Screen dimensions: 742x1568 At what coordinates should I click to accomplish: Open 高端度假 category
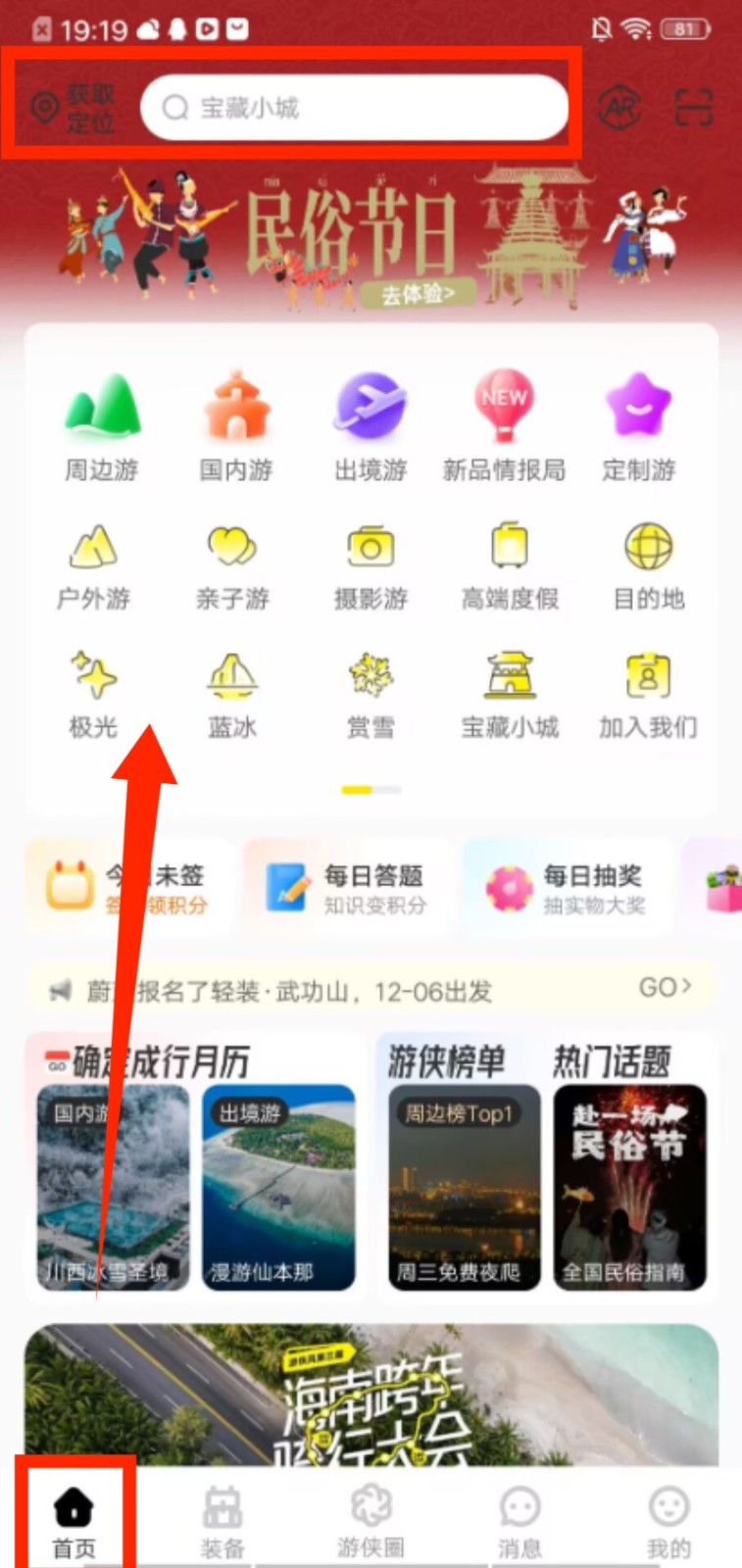(510, 566)
